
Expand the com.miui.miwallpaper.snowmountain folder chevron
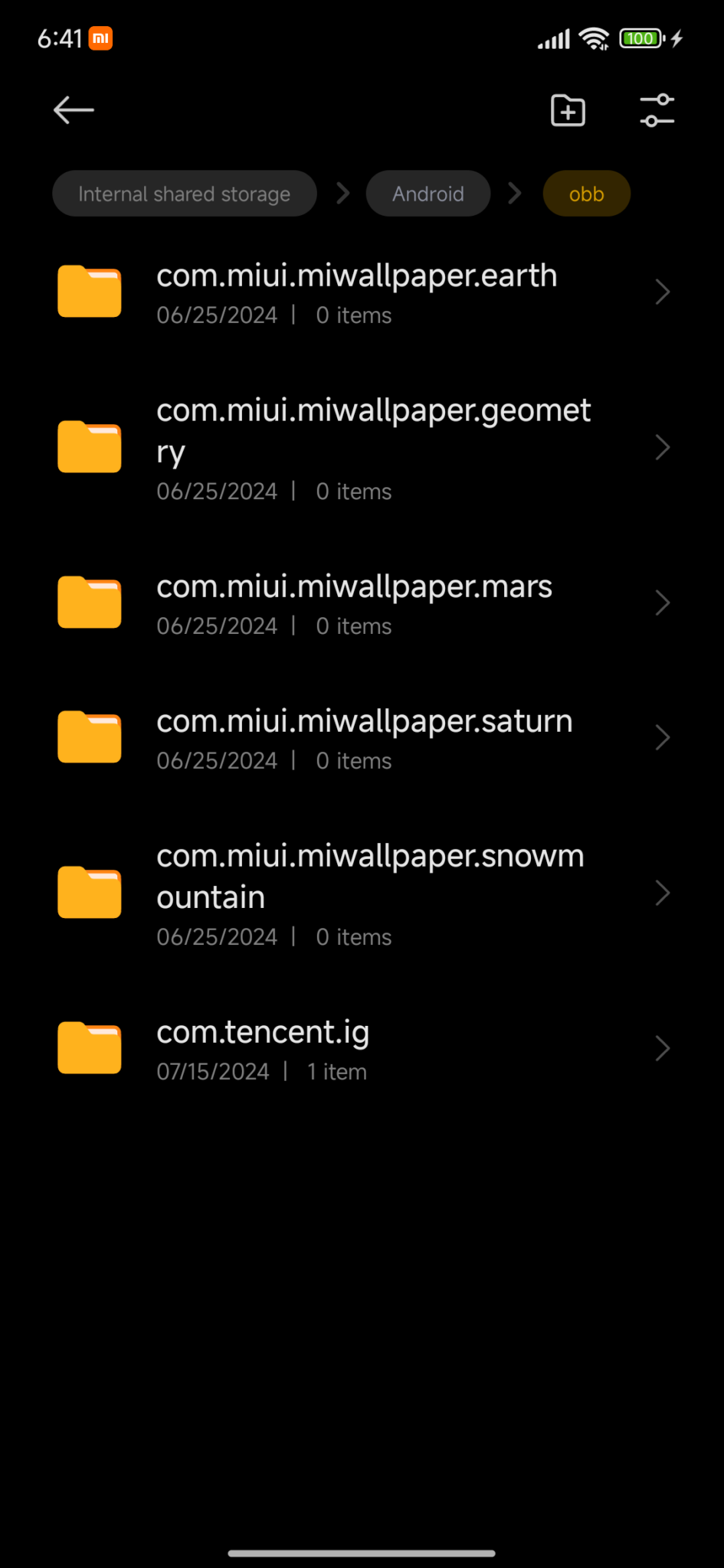662,892
